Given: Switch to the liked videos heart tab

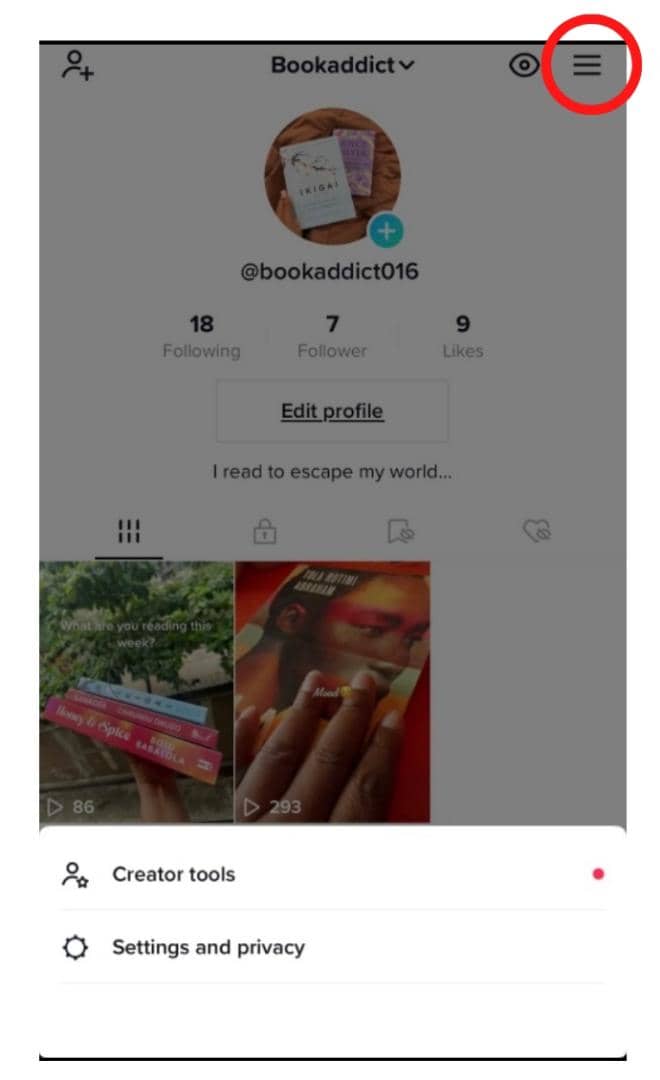Looking at the screenshot, I should click(537, 531).
